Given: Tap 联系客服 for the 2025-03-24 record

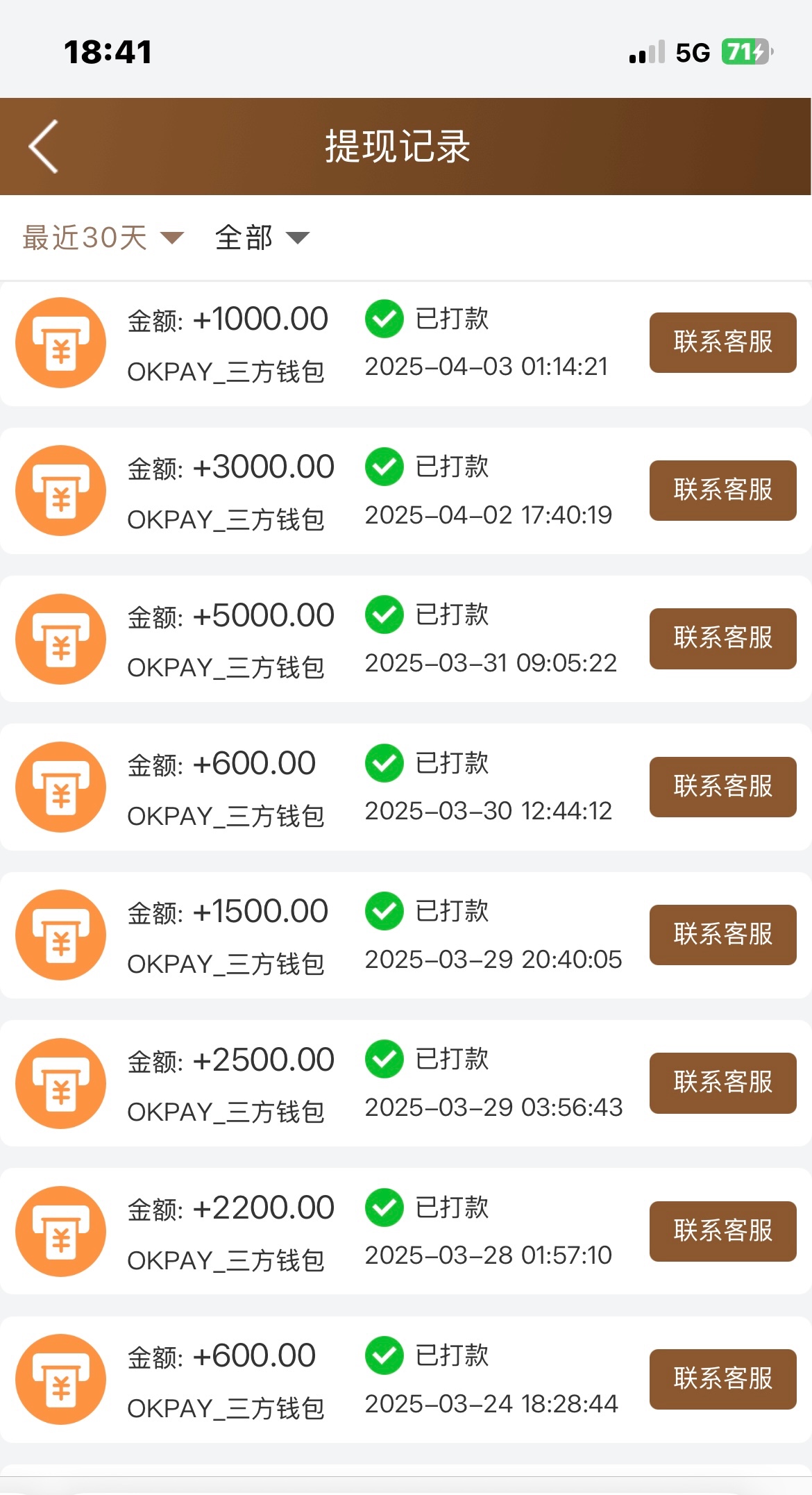Looking at the screenshot, I should coord(722,1379).
